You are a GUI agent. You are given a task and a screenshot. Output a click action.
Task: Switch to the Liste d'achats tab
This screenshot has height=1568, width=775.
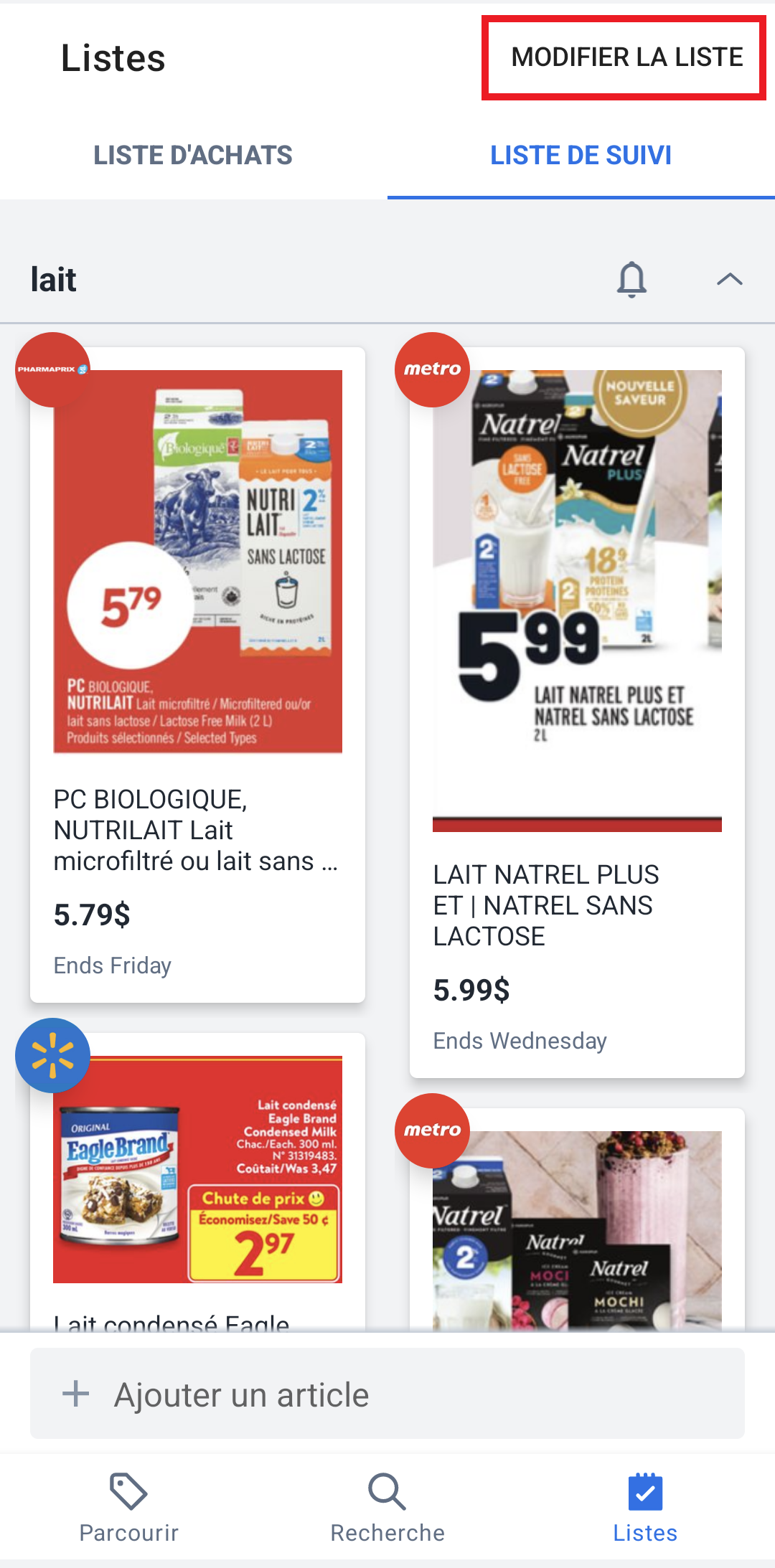pyautogui.click(x=193, y=155)
